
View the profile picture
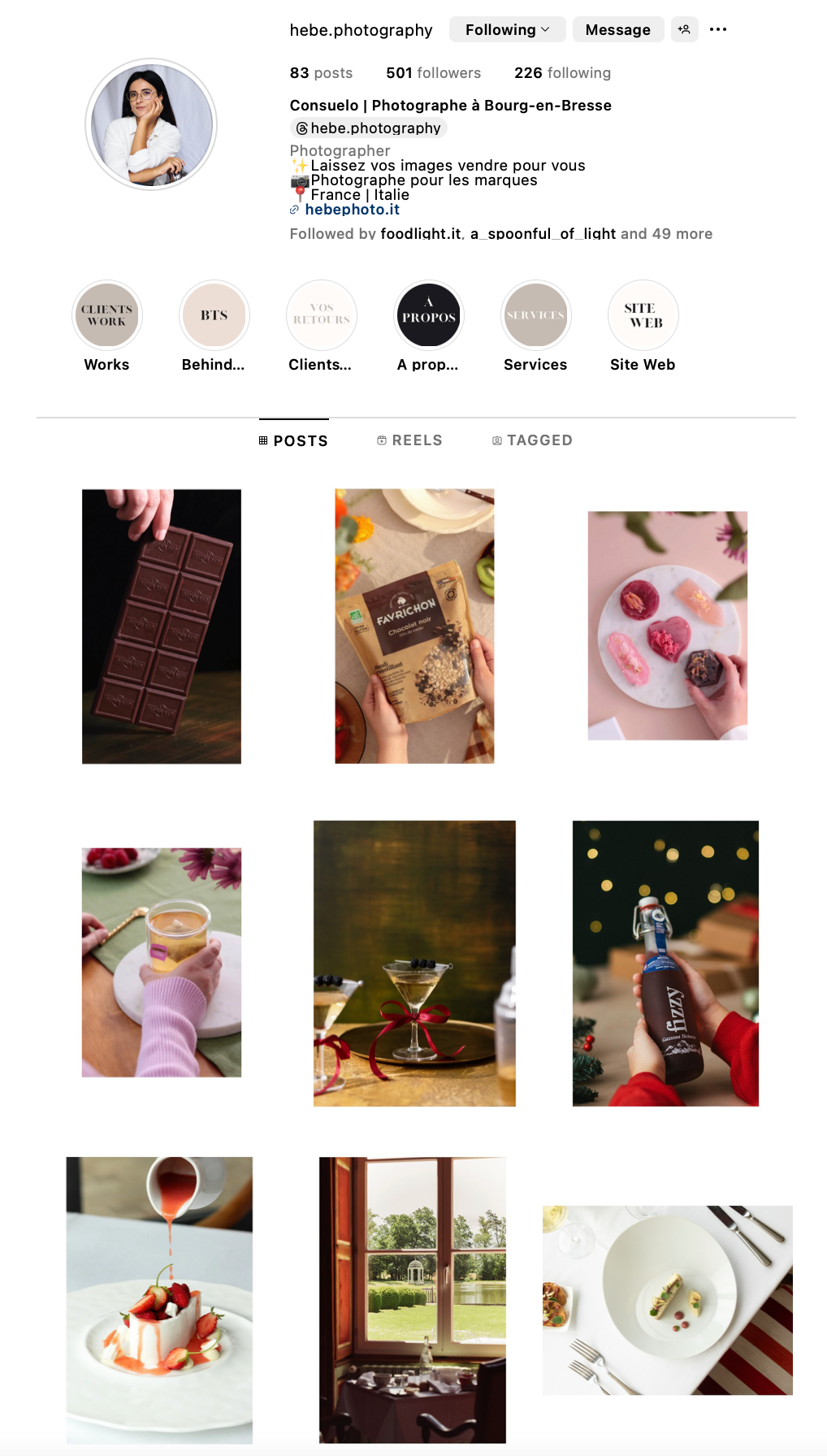[x=151, y=124]
